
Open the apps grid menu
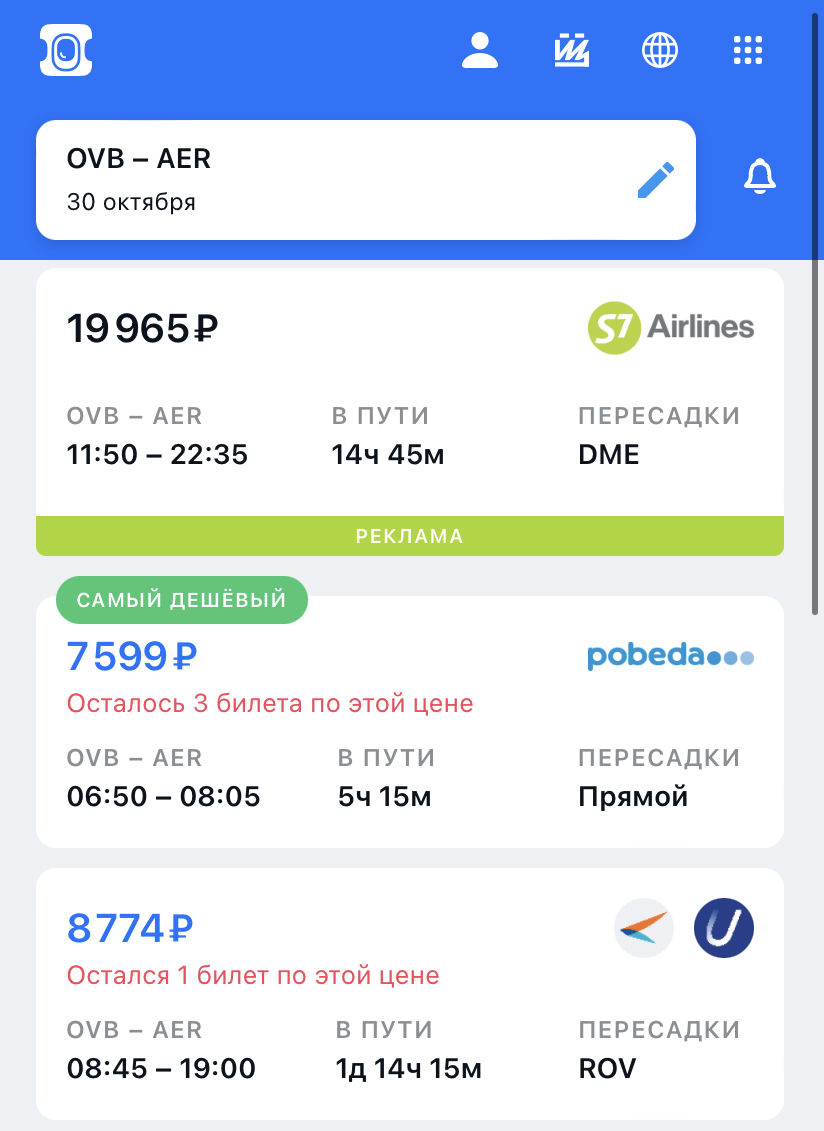pos(748,50)
